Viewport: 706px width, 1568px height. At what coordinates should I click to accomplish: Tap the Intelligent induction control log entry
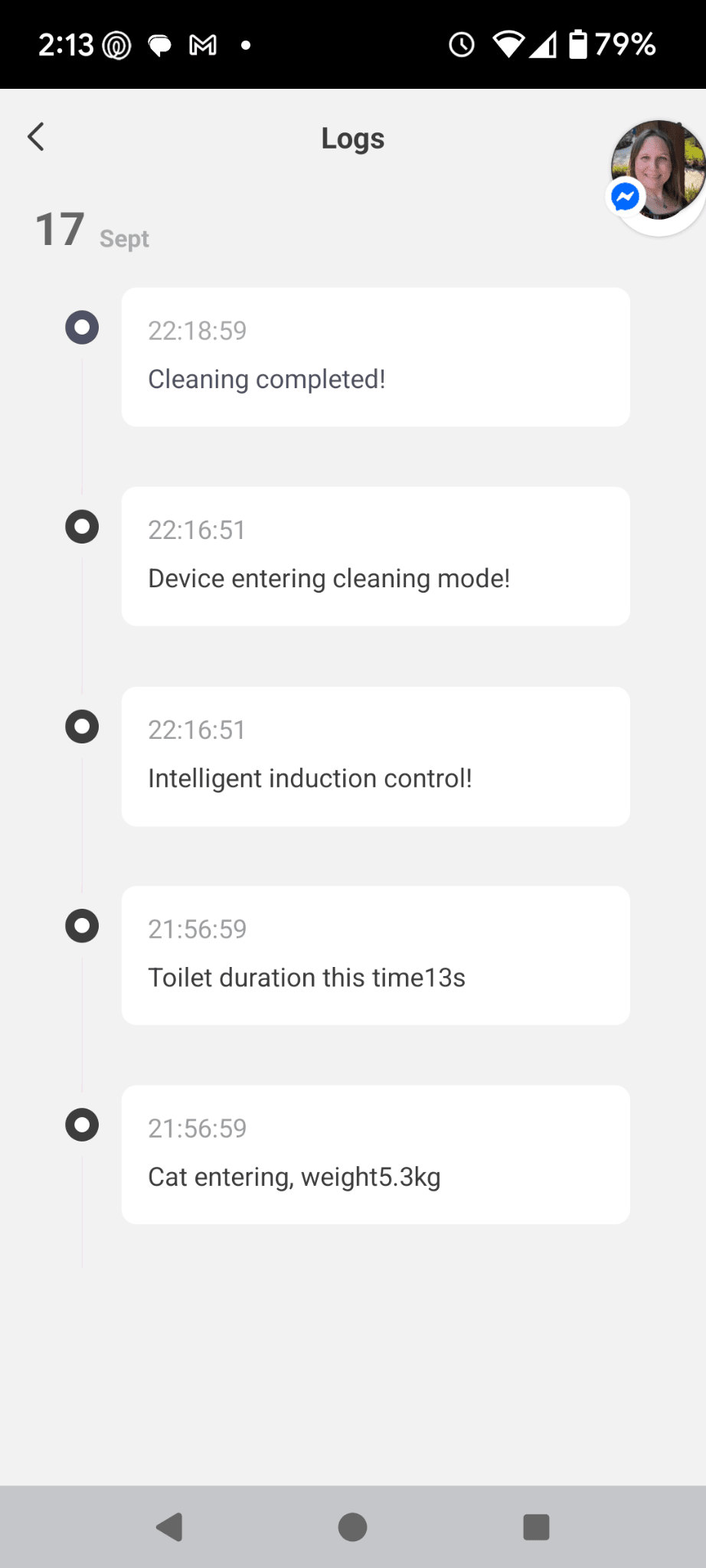click(374, 756)
